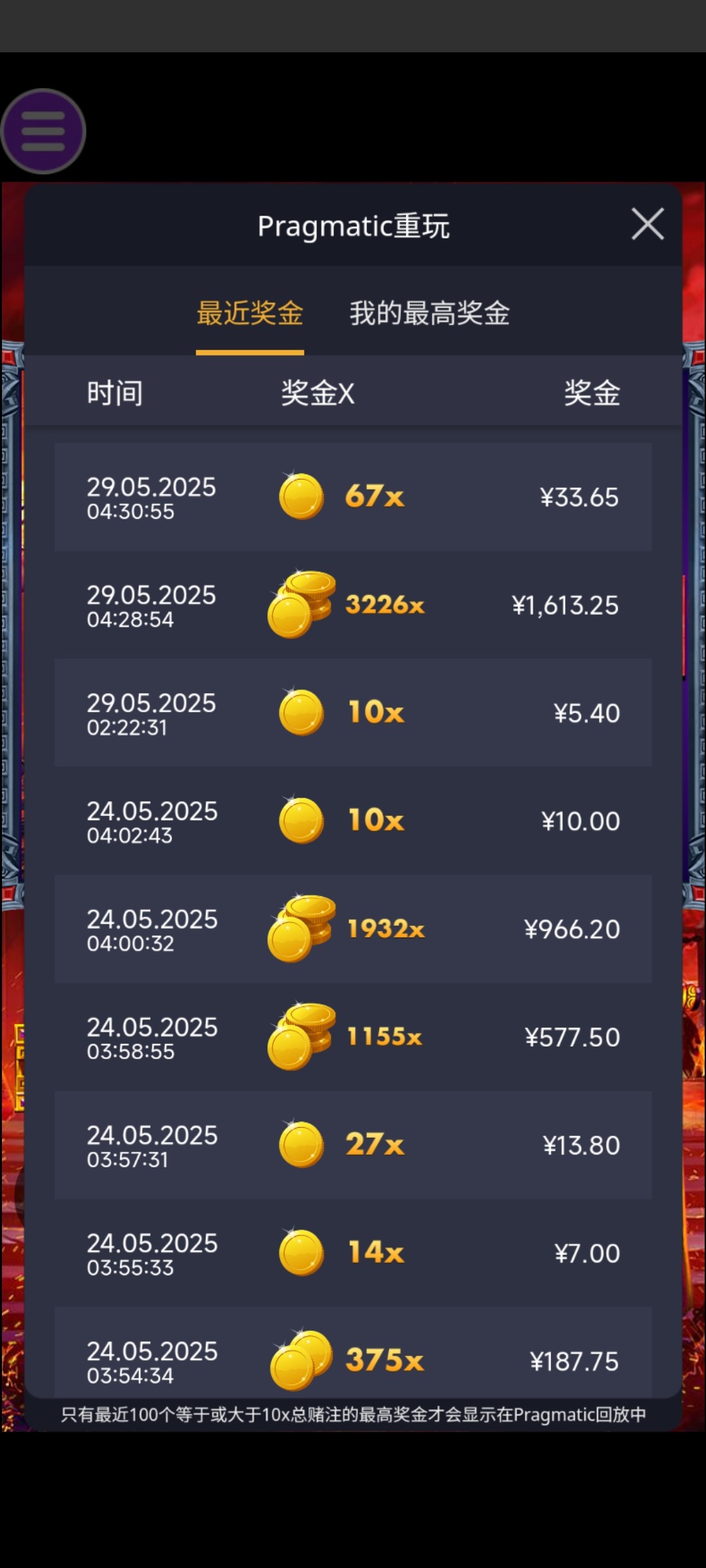Replay the 10x win worth ¥10.00
Viewport: 706px width, 1568px height.
(x=353, y=821)
